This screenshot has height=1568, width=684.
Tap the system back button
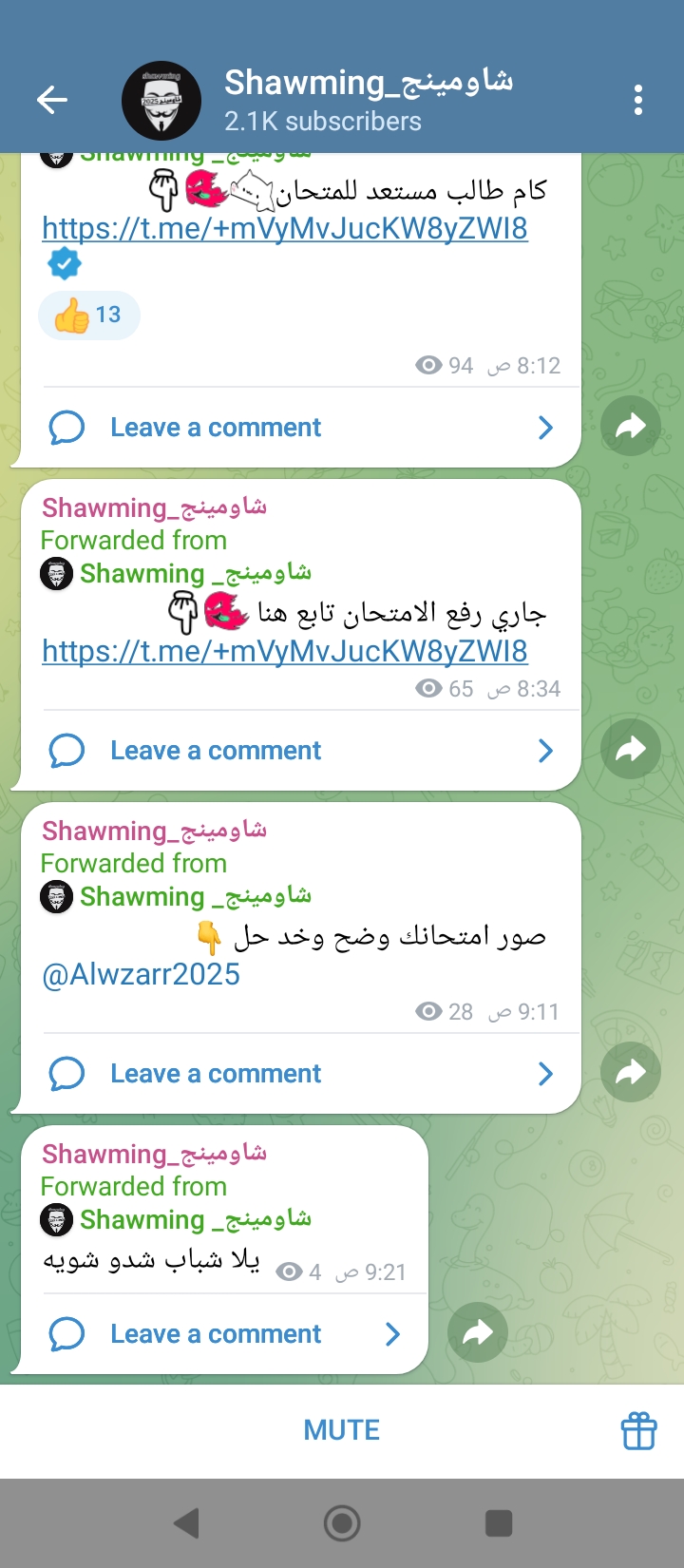click(187, 1523)
